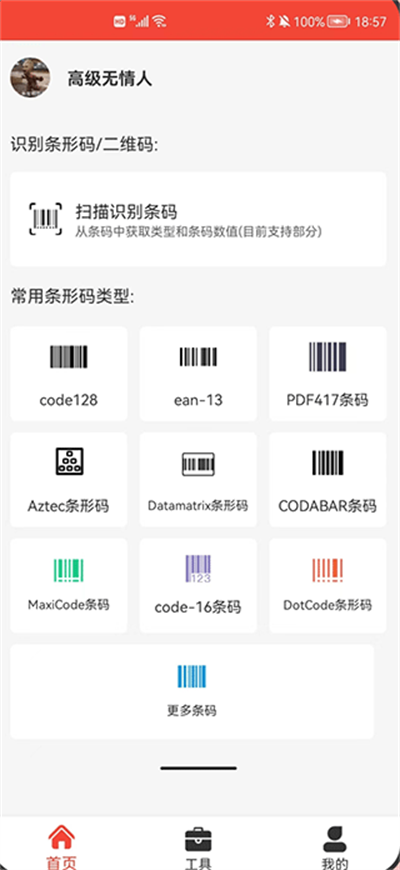Select the Datamatrix条形码 tile
The image size is (400, 870).
tap(198, 480)
